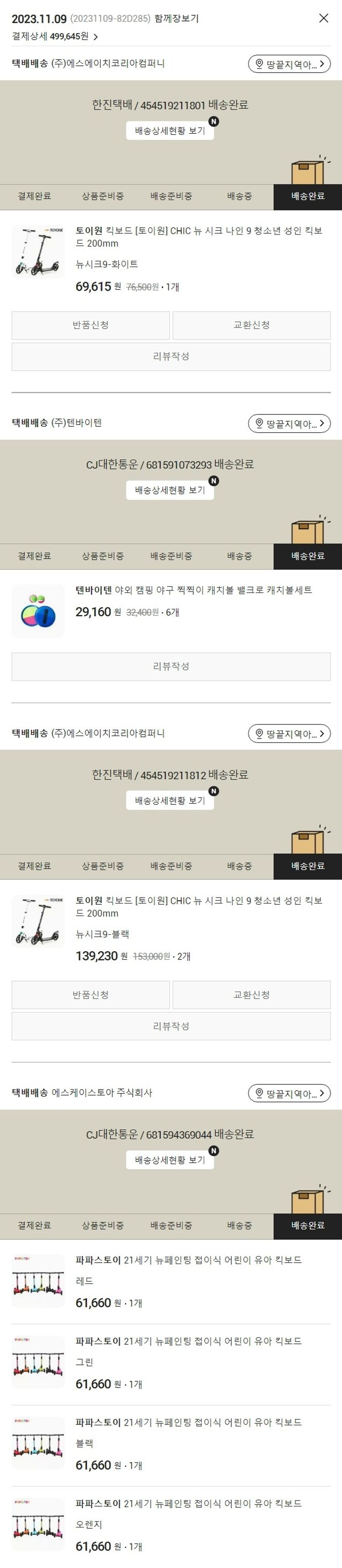
Task: Close the order details screen
Action: (324, 18)
